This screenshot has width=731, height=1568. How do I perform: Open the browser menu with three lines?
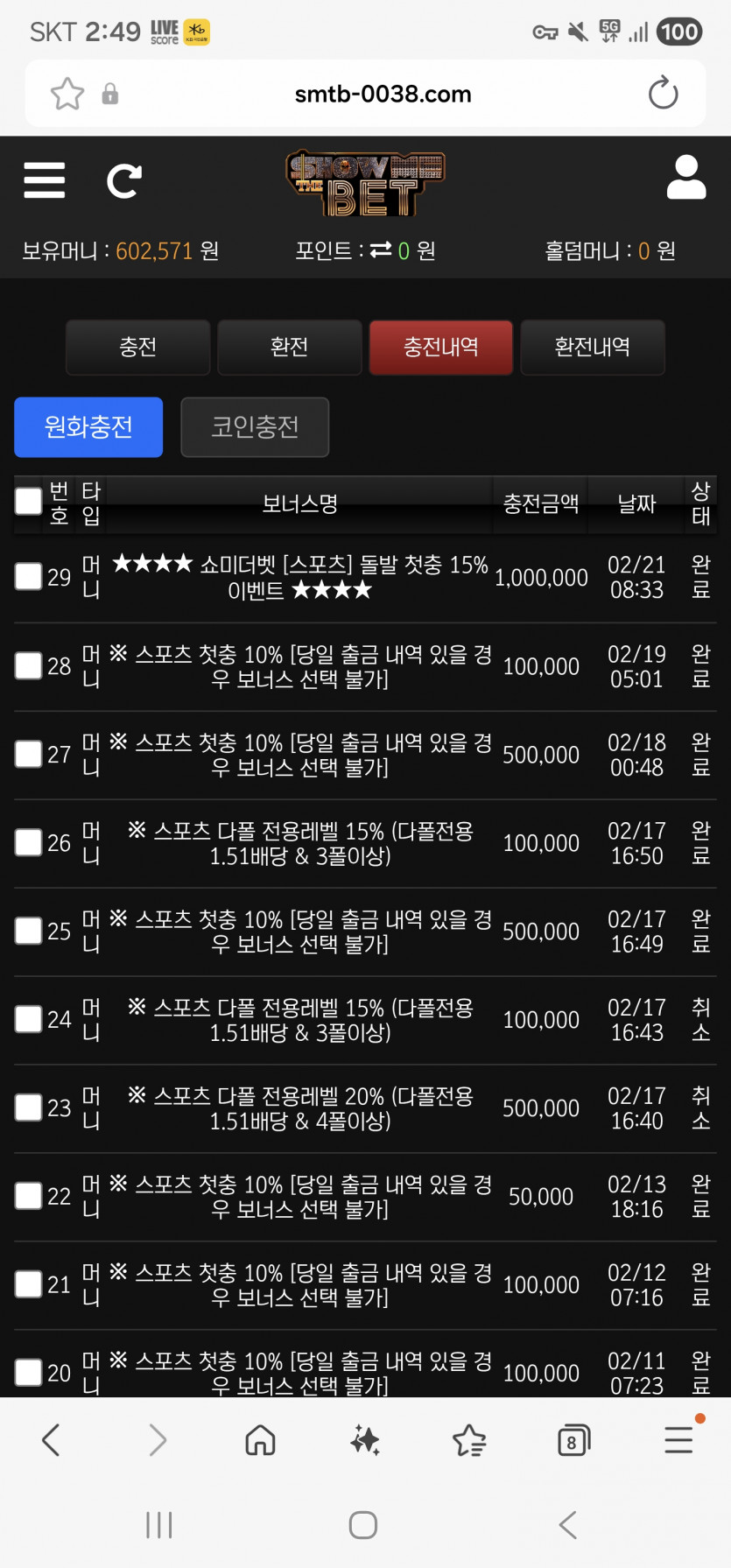679,1438
